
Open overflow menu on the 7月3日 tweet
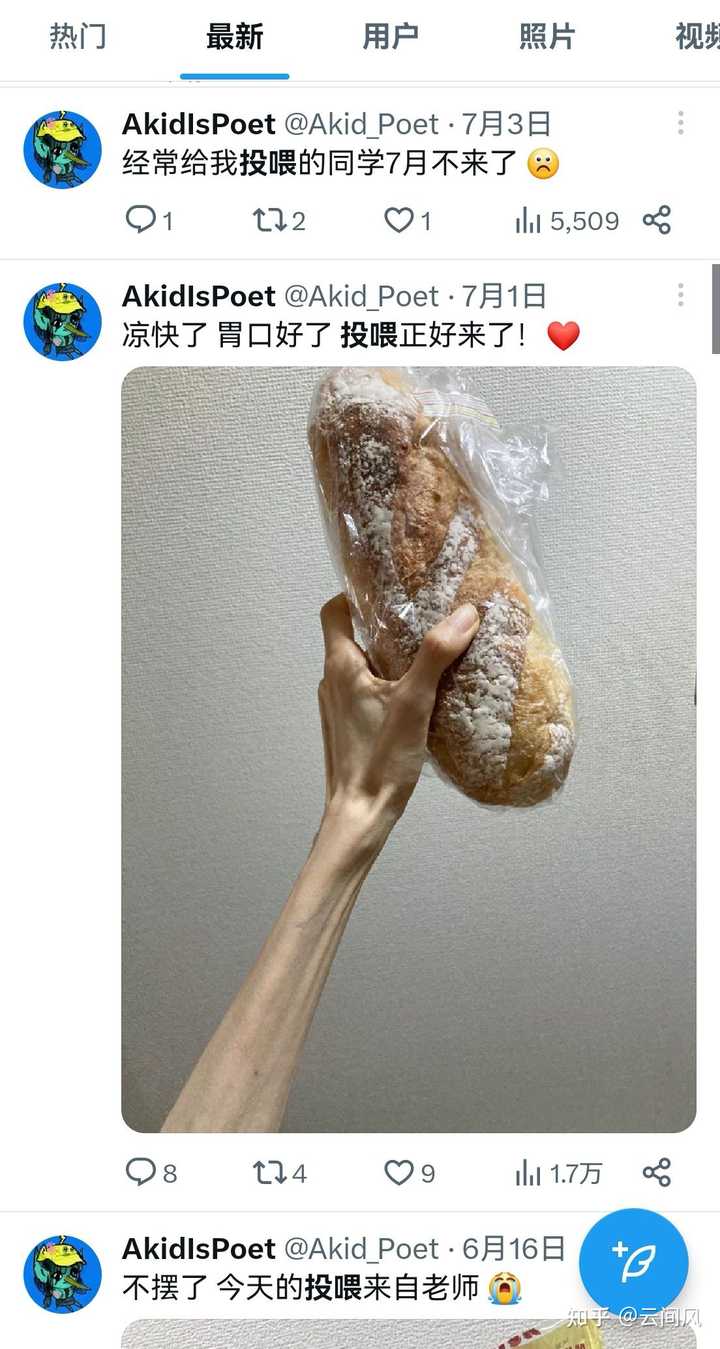click(680, 123)
